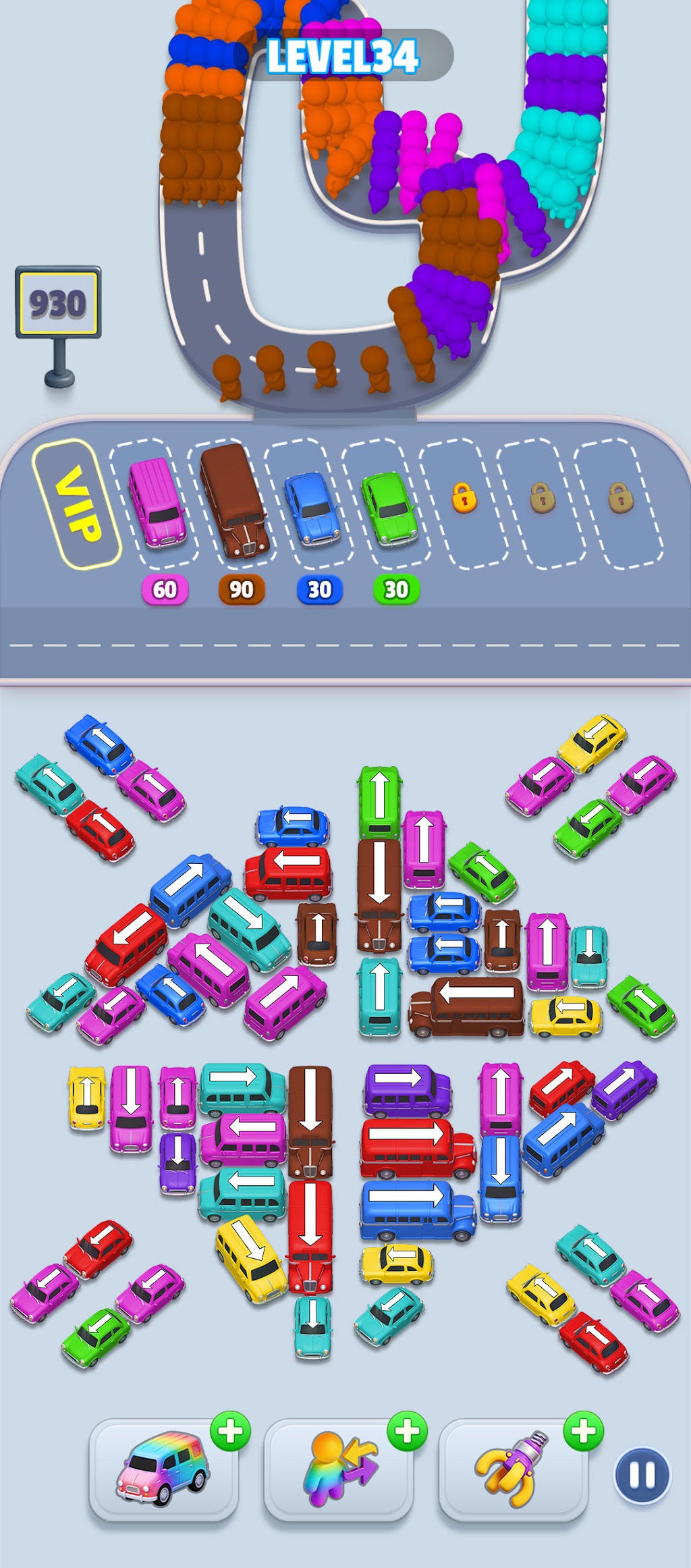
Task: Send out the green van pointing up
Action: click(x=380, y=803)
